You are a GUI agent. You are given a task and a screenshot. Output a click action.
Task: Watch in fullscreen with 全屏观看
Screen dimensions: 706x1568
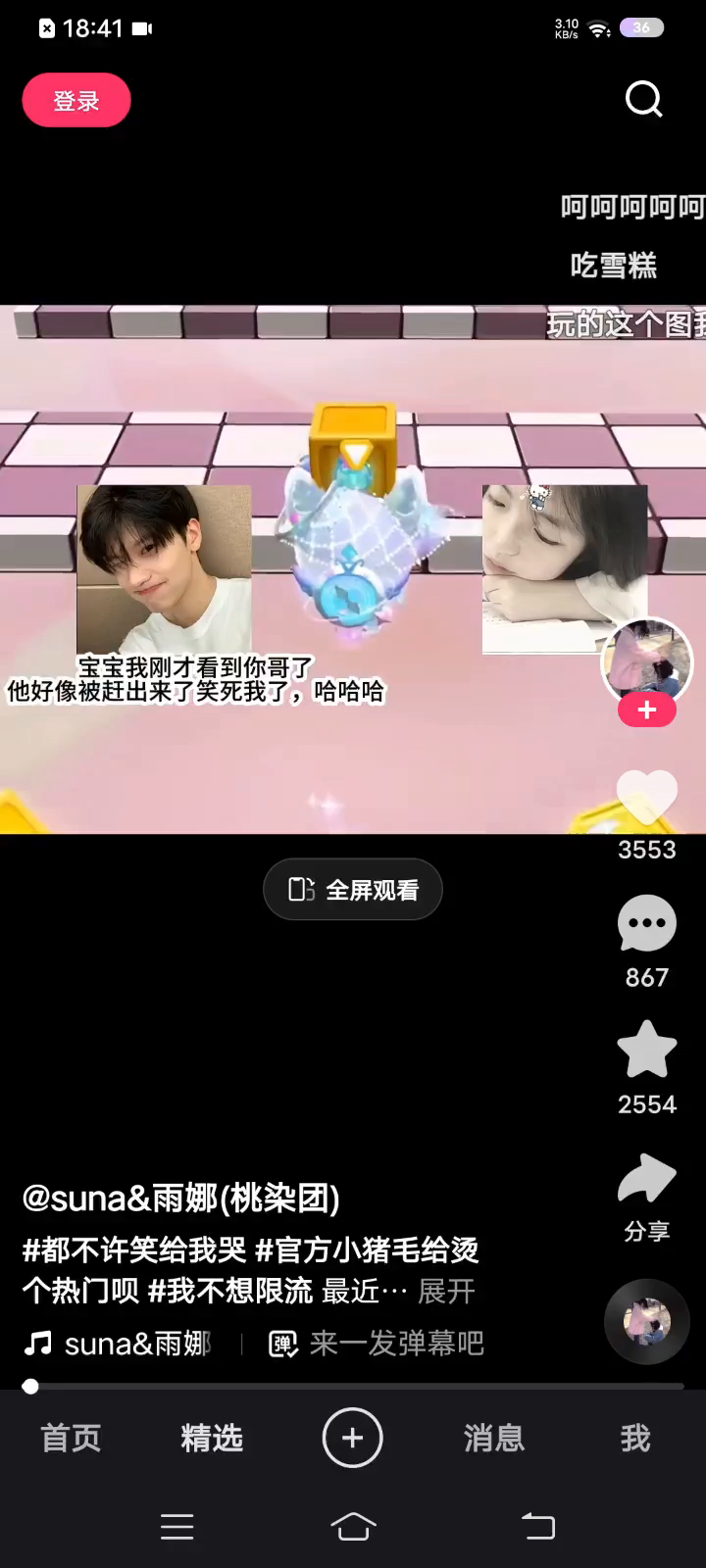pyautogui.click(x=353, y=890)
